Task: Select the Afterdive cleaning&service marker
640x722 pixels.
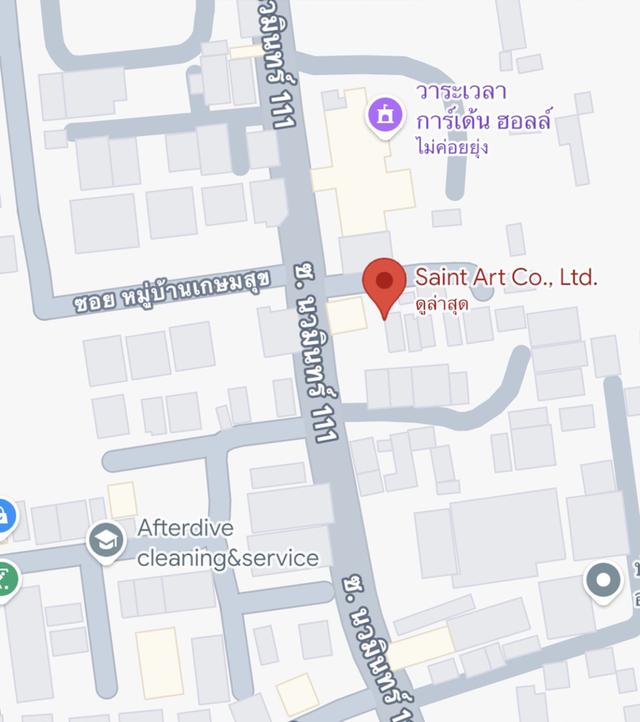Action: 105,541
